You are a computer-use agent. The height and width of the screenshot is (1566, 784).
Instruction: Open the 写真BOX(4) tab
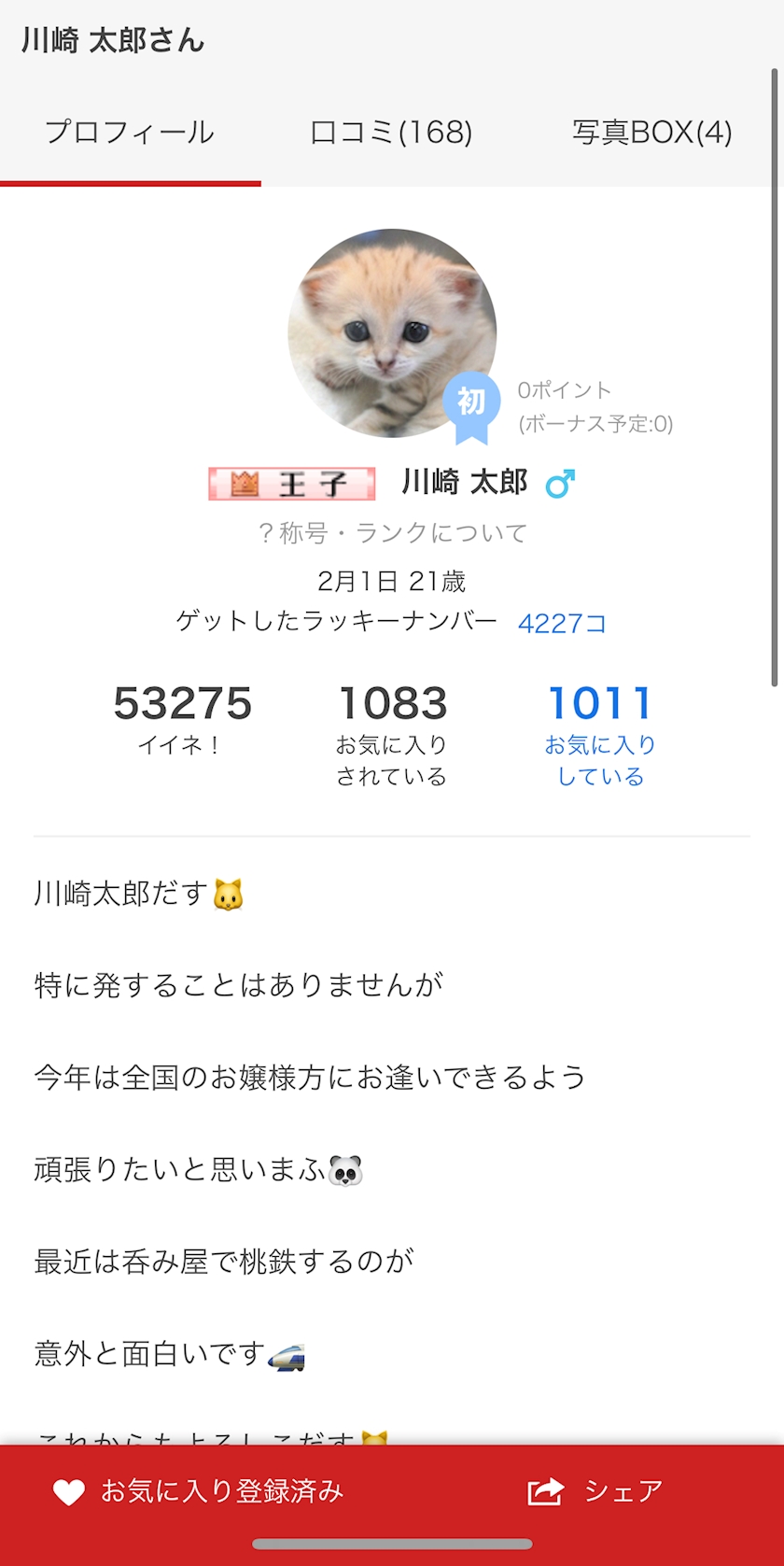[x=651, y=133]
